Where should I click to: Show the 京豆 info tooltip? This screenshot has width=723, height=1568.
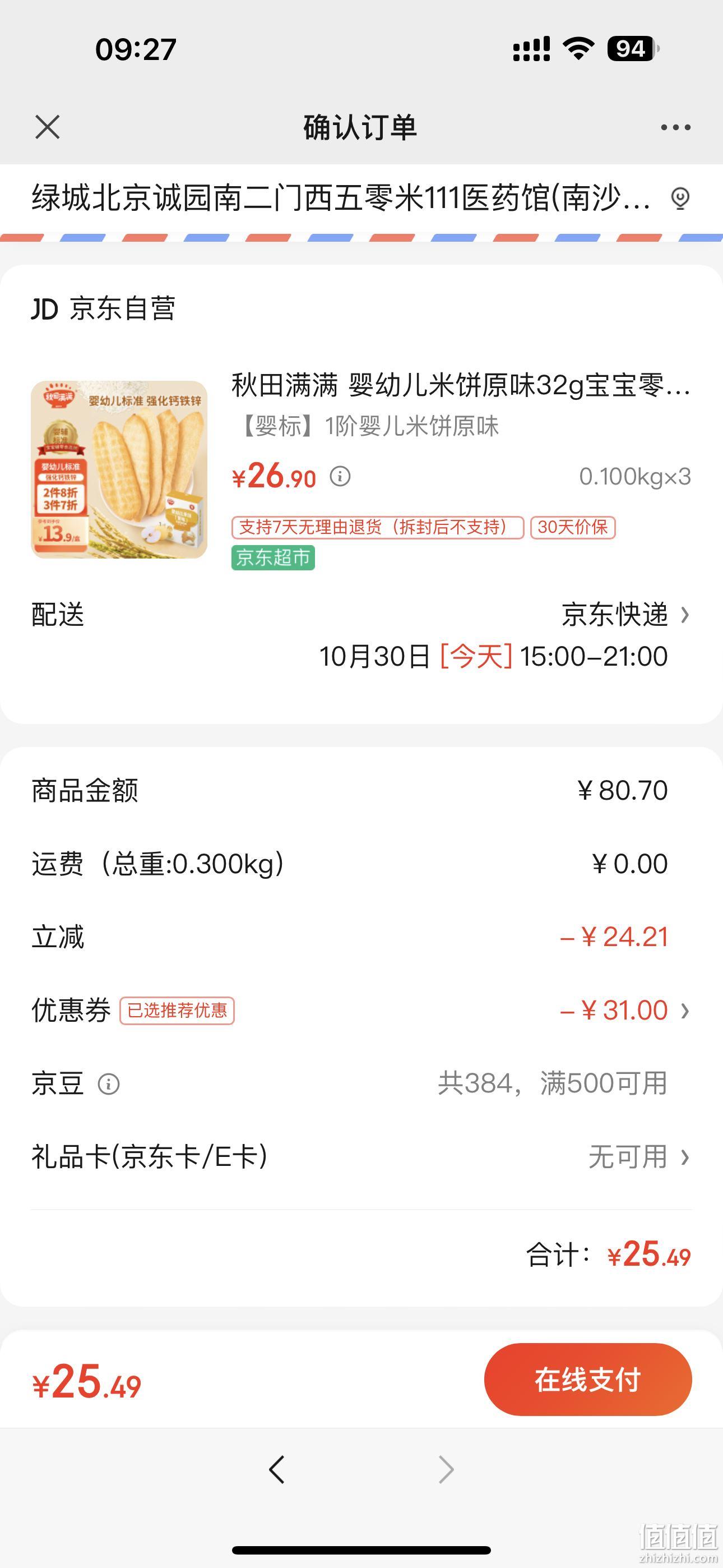tap(109, 1084)
